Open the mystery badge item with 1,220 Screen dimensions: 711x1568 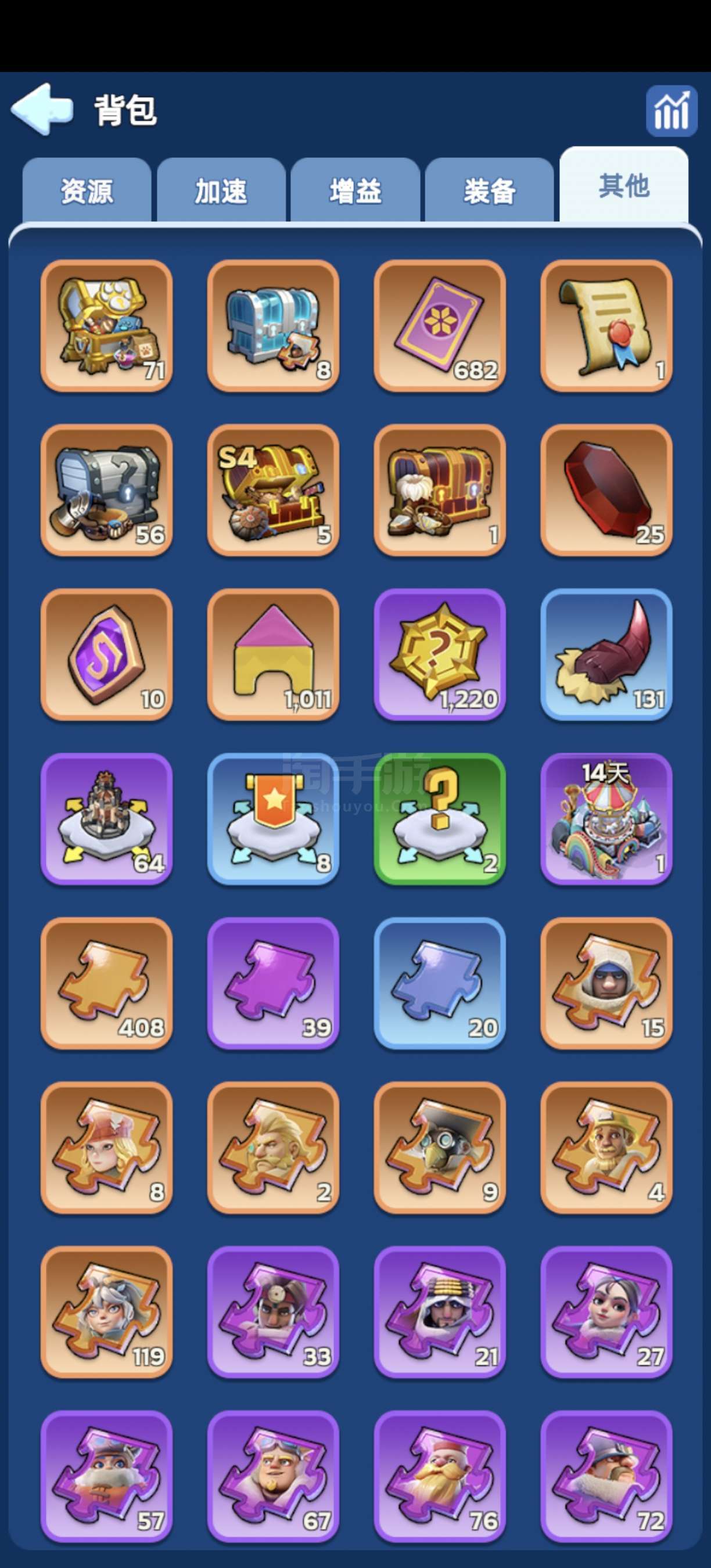pyautogui.click(x=440, y=654)
